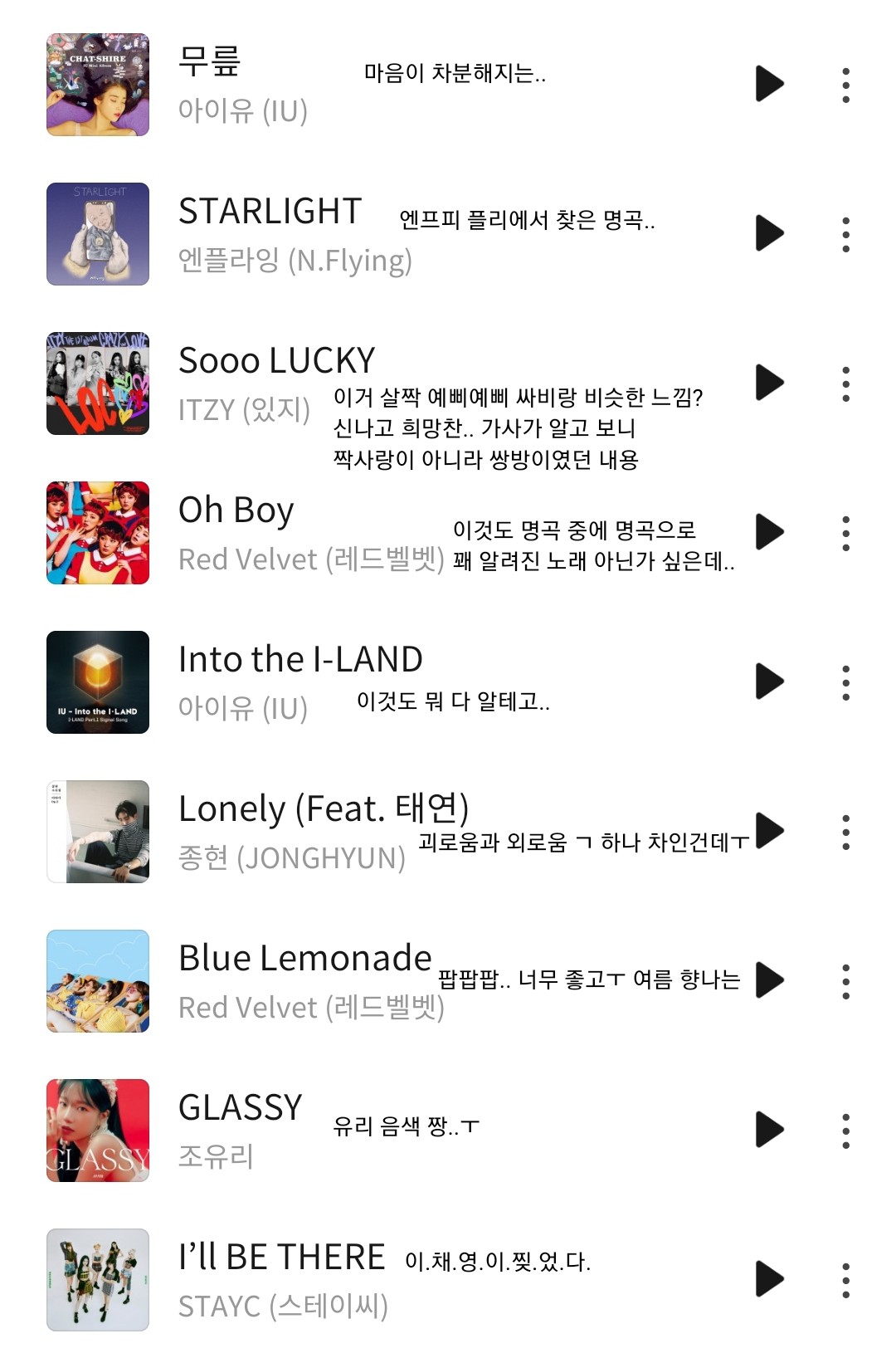This screenshot has height=1353, width=896.
Task: Play Blue Lemonade by Red Velvet
Action: pos(770,980)
